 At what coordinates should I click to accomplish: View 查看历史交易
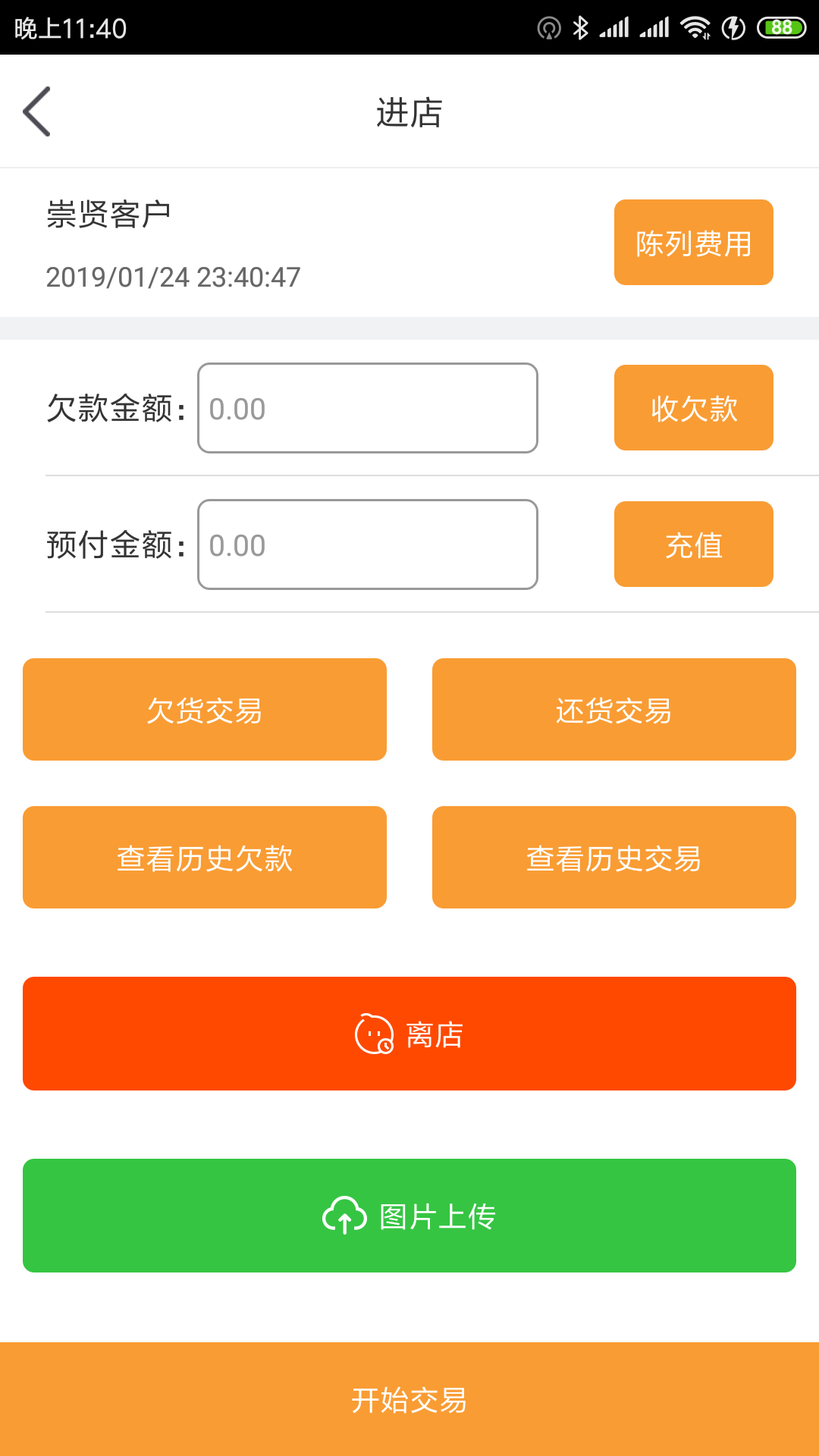click(x=614, y=858)
